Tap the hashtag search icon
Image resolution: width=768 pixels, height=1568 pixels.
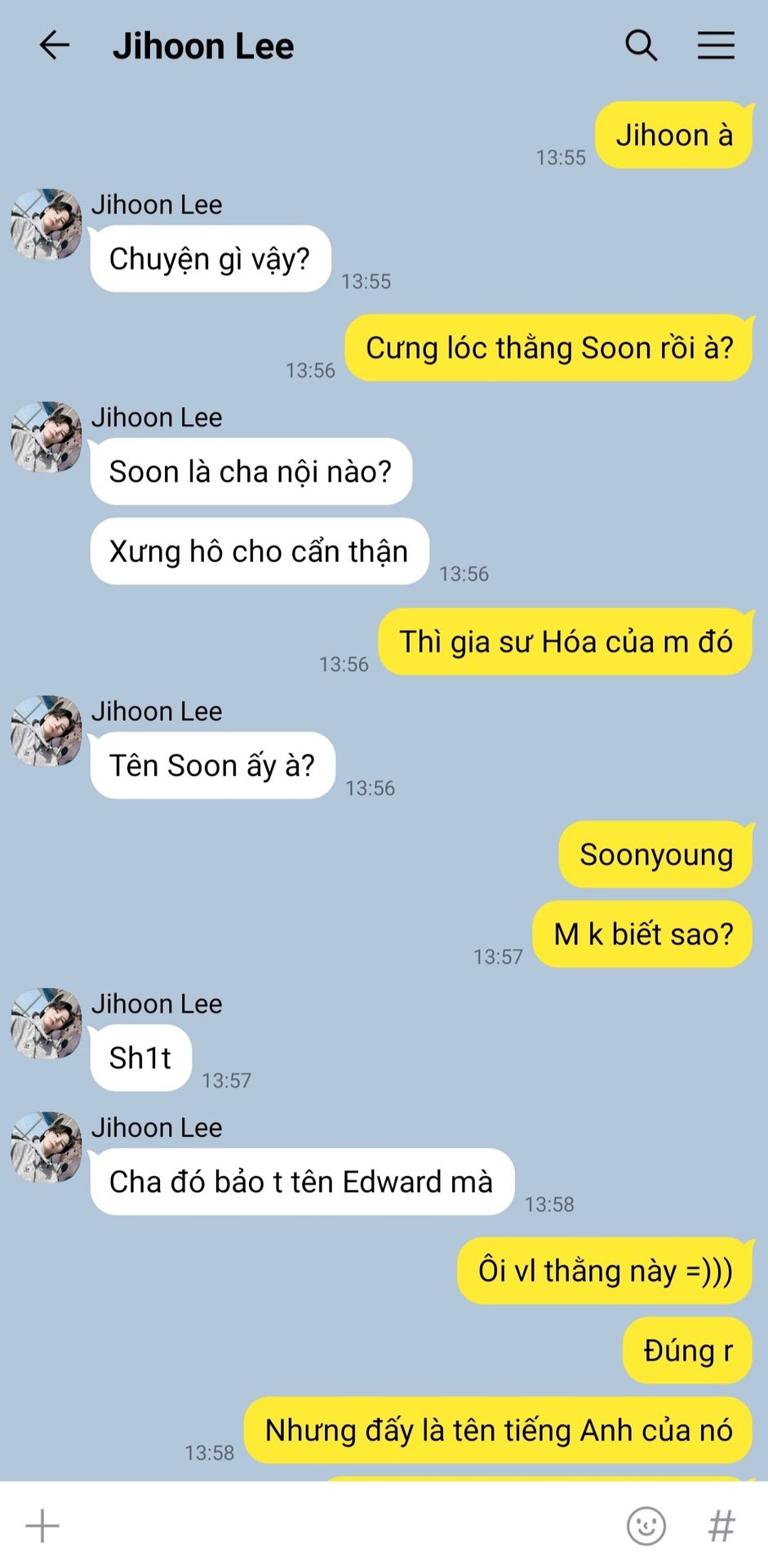(x=721, y=1526)
